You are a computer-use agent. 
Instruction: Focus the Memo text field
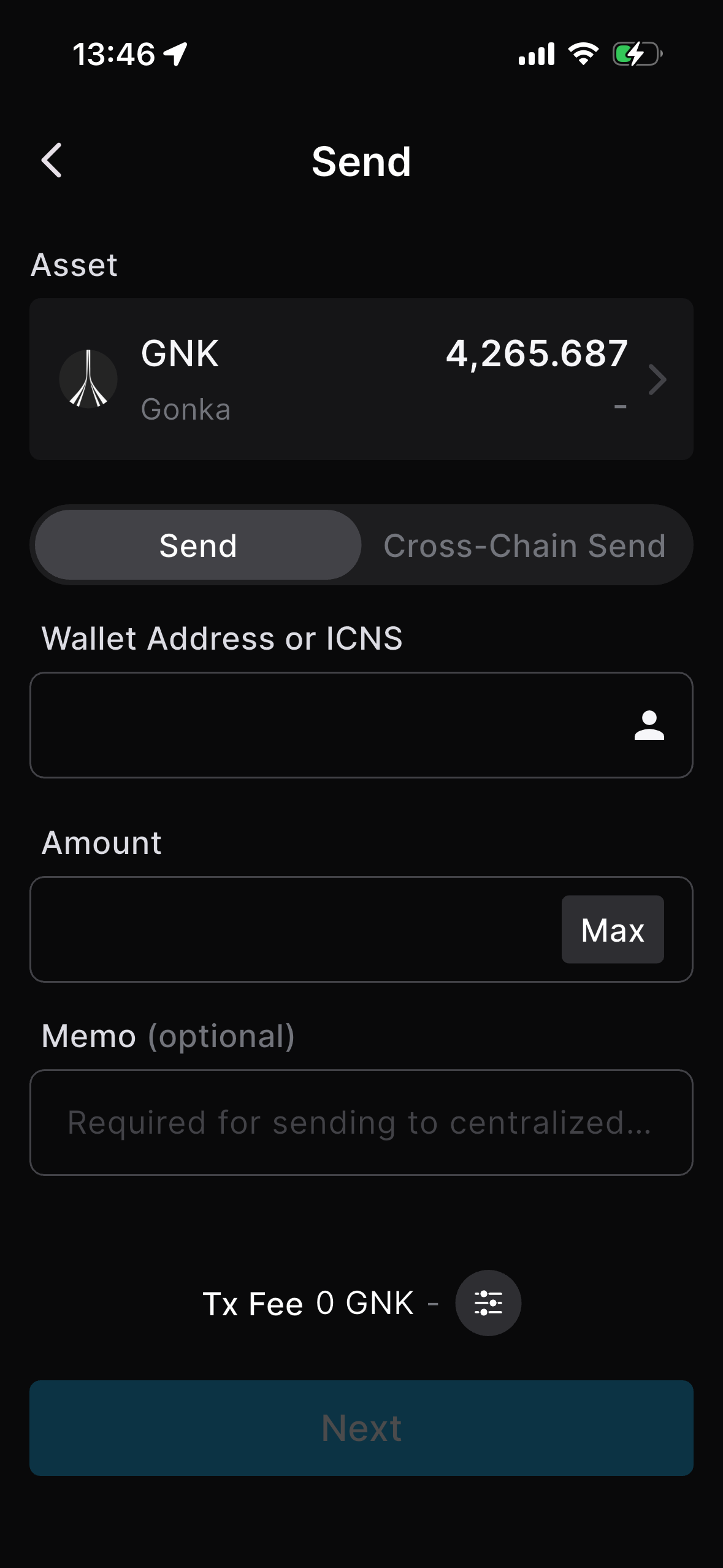click(361, 1123)
